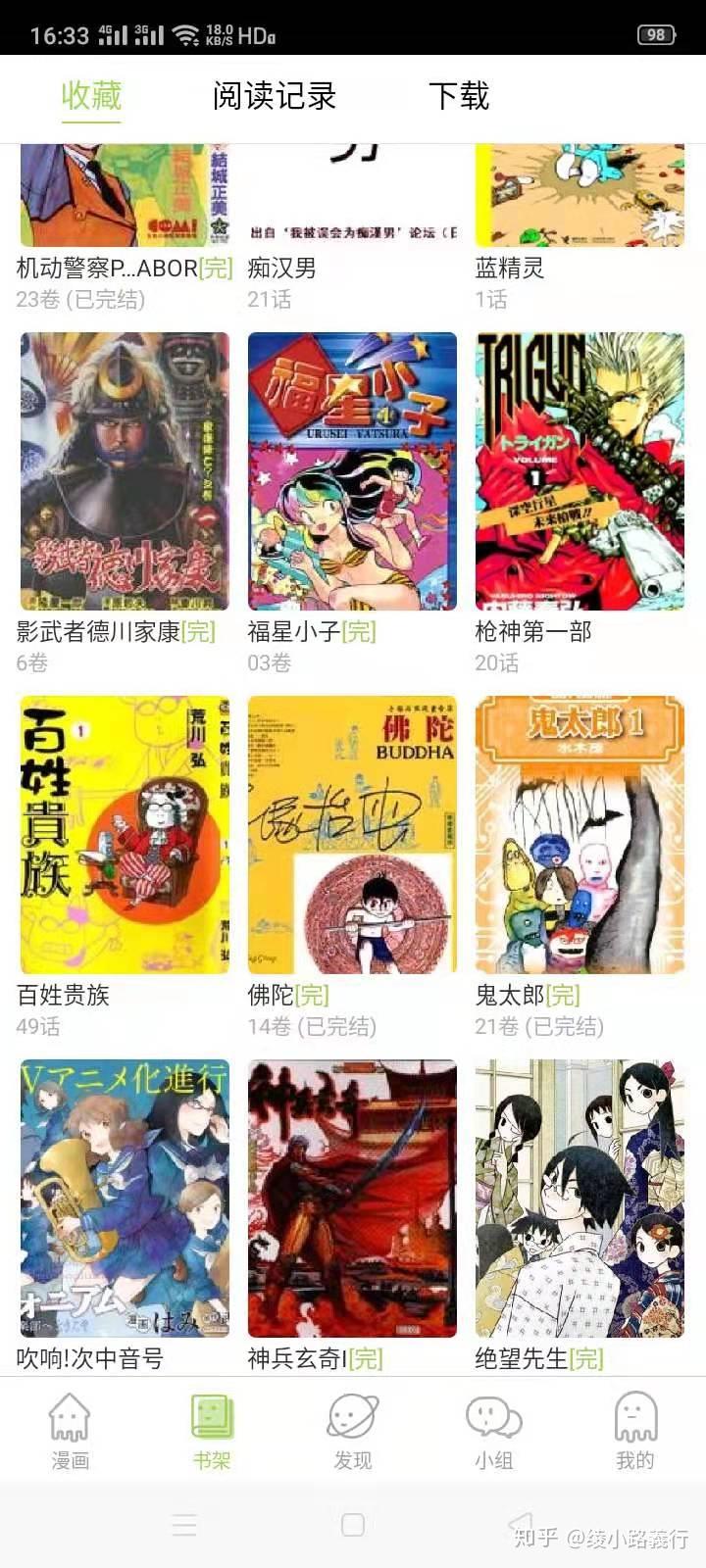This screenshot has height=1568, width=706.
Task: Open the 佛陀 comic
Action: coord(352,835)
